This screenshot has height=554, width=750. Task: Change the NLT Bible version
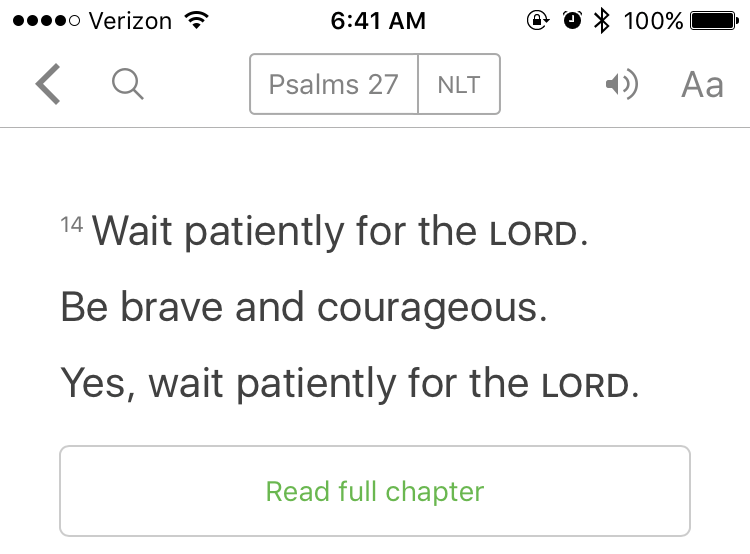click(458, 85)
